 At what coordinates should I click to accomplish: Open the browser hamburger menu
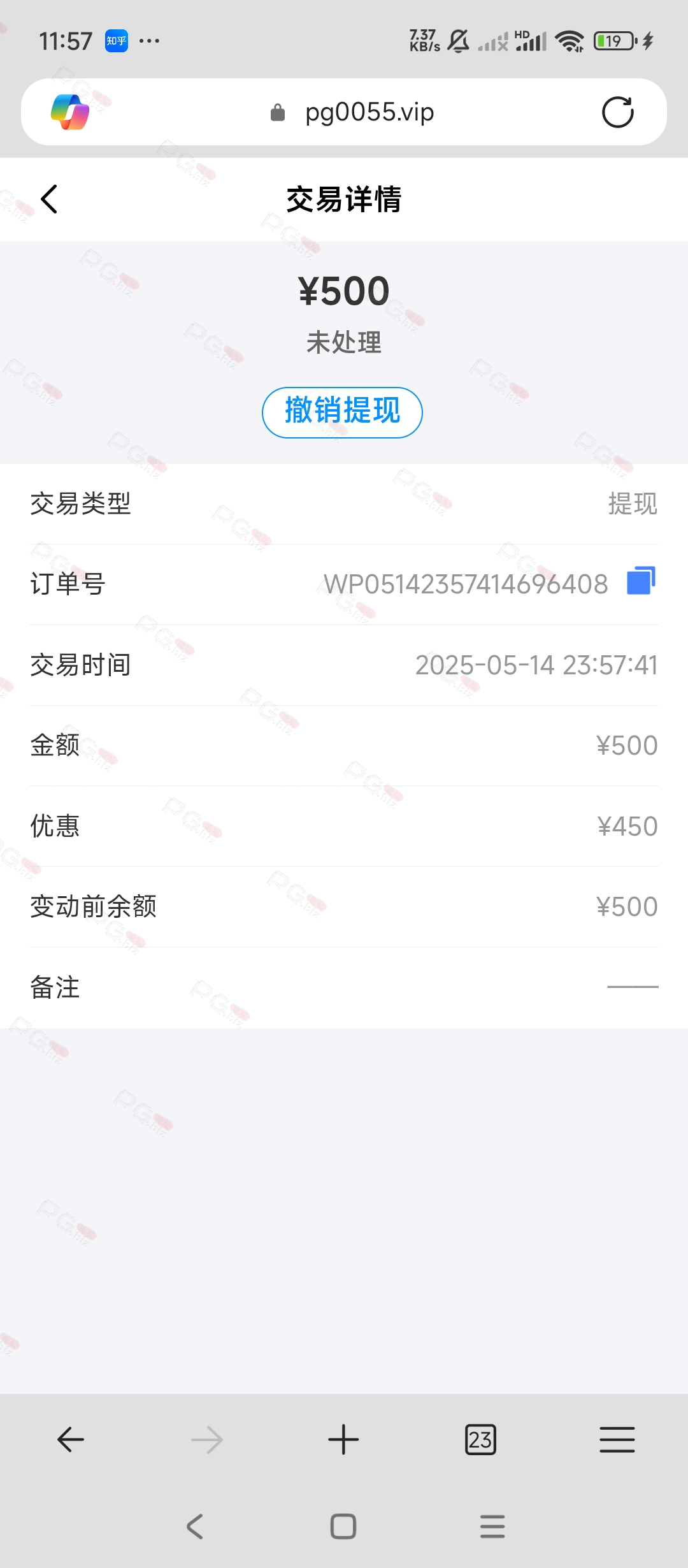click(x=617, y=1439)
